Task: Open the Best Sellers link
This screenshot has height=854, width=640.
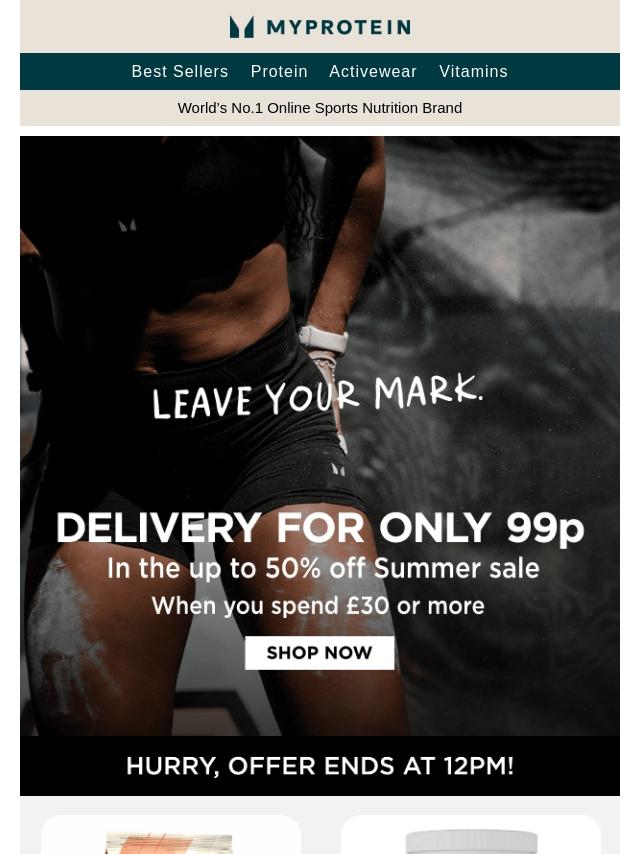Action: pyautogui.click(x=180, y=71)
